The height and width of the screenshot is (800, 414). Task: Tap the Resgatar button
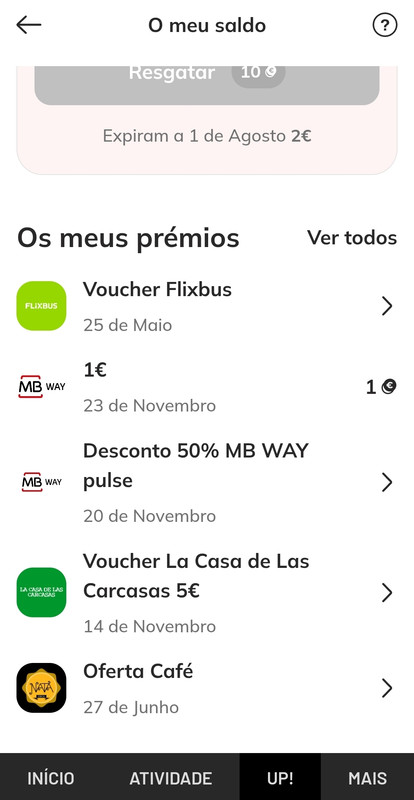[x=207, y=85]
